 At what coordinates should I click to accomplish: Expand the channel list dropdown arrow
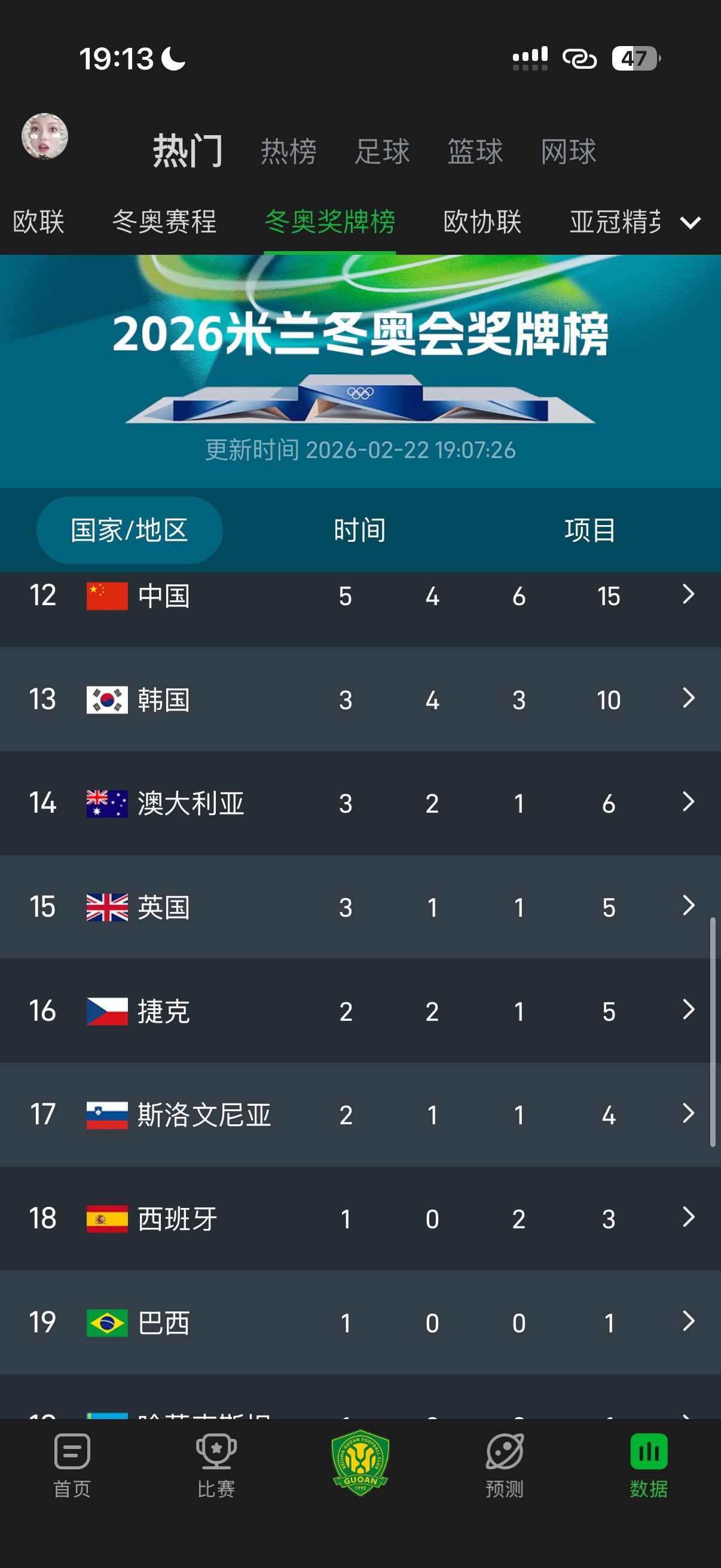pyautogui.click(x=690, y=223)
